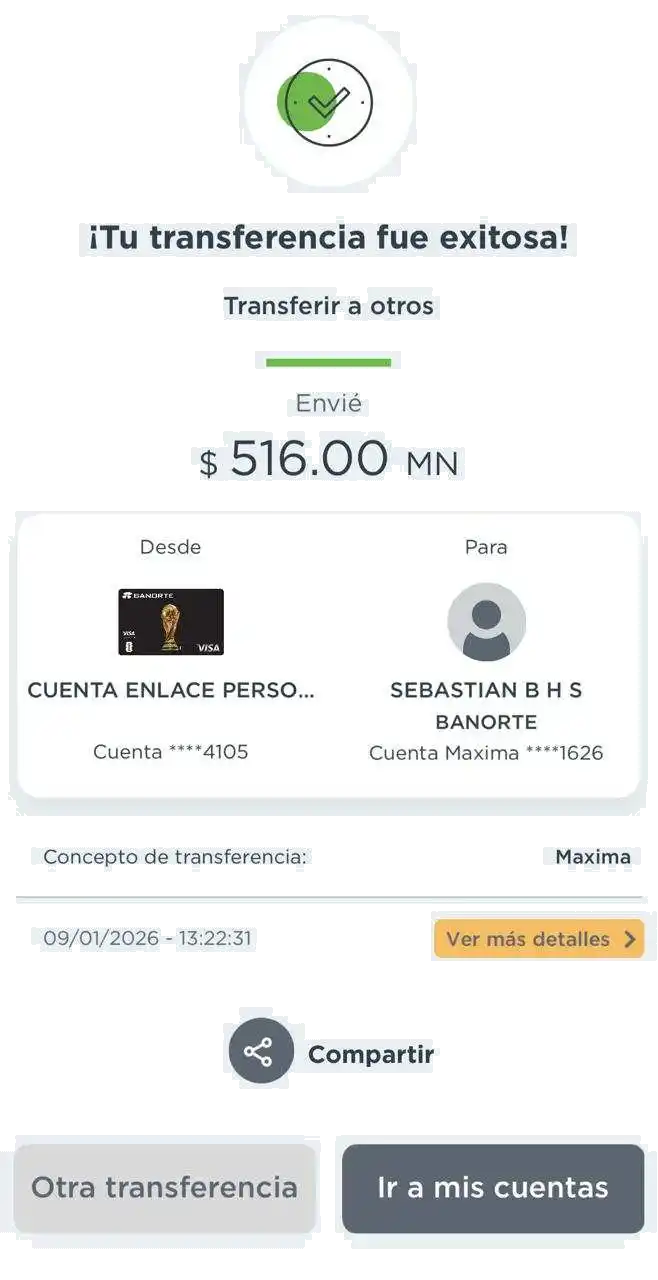
Task: Open Ver más detalles for this transfer
Action: (539, 939)
